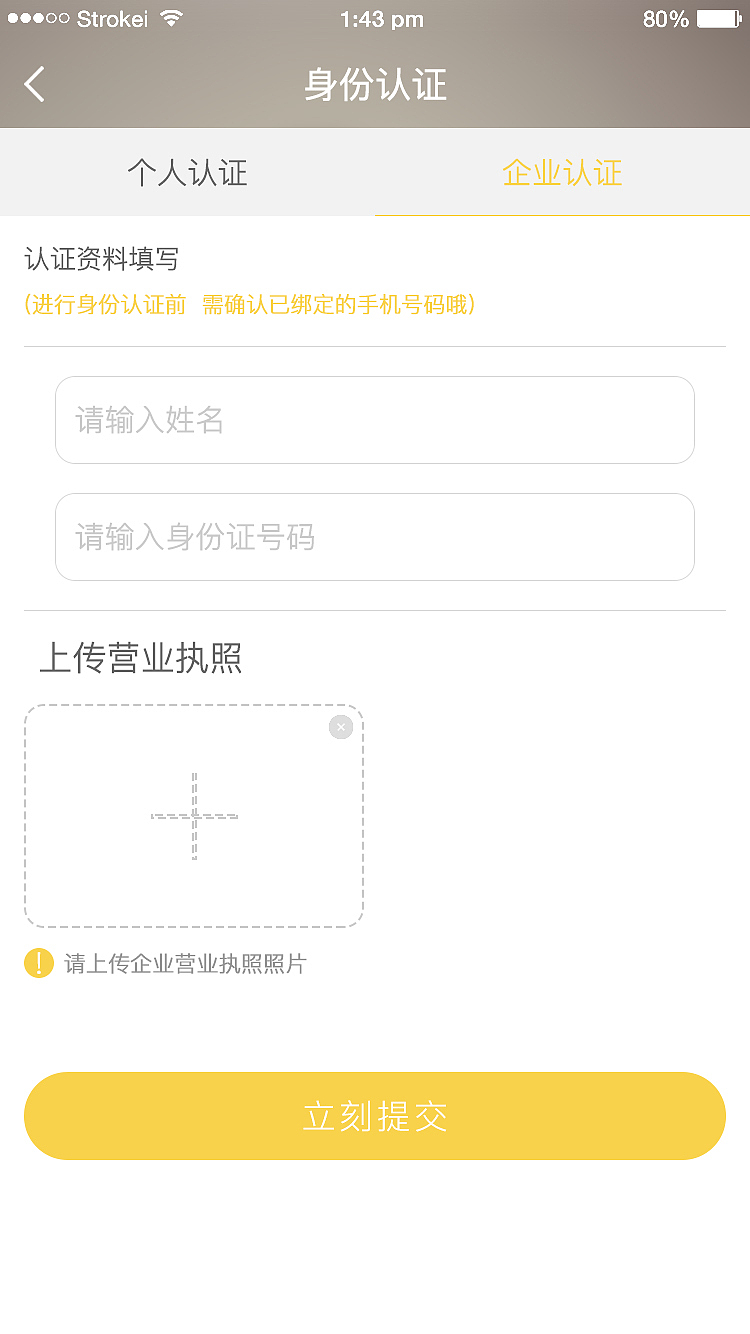Tap the 立刻提交 submit button
The height and width of the screenshot is (1334, 750).
click(x=375, y=1116)
